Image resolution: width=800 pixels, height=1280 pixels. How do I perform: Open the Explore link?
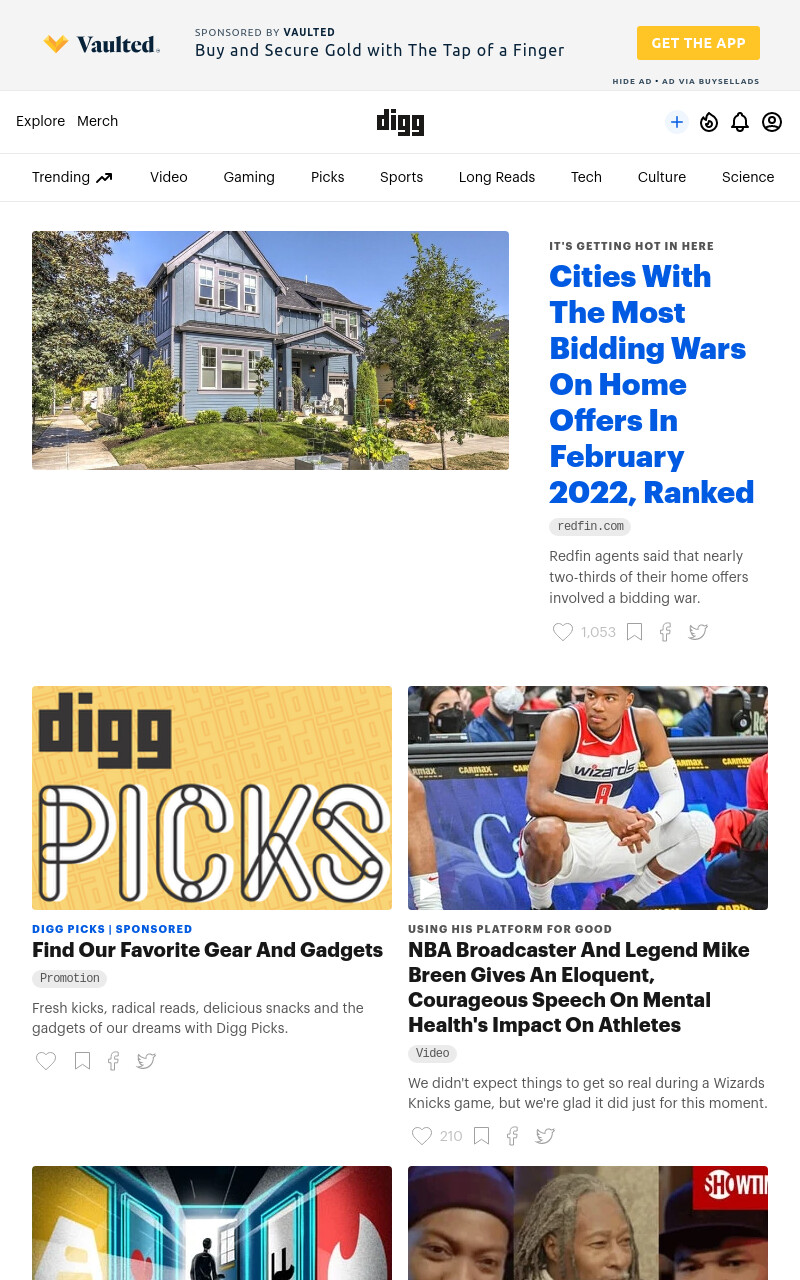click(x=40, y=121)
